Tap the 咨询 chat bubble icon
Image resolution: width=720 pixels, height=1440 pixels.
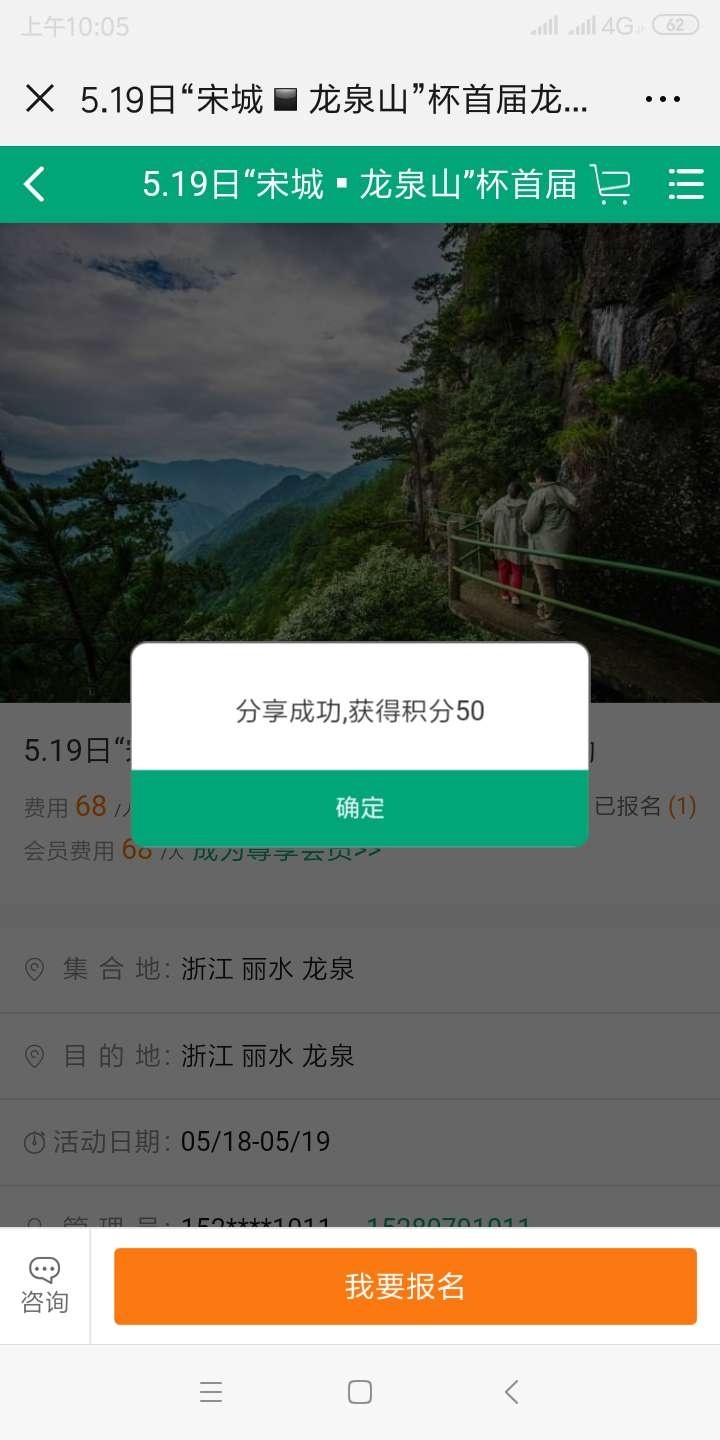(44, 1285)
